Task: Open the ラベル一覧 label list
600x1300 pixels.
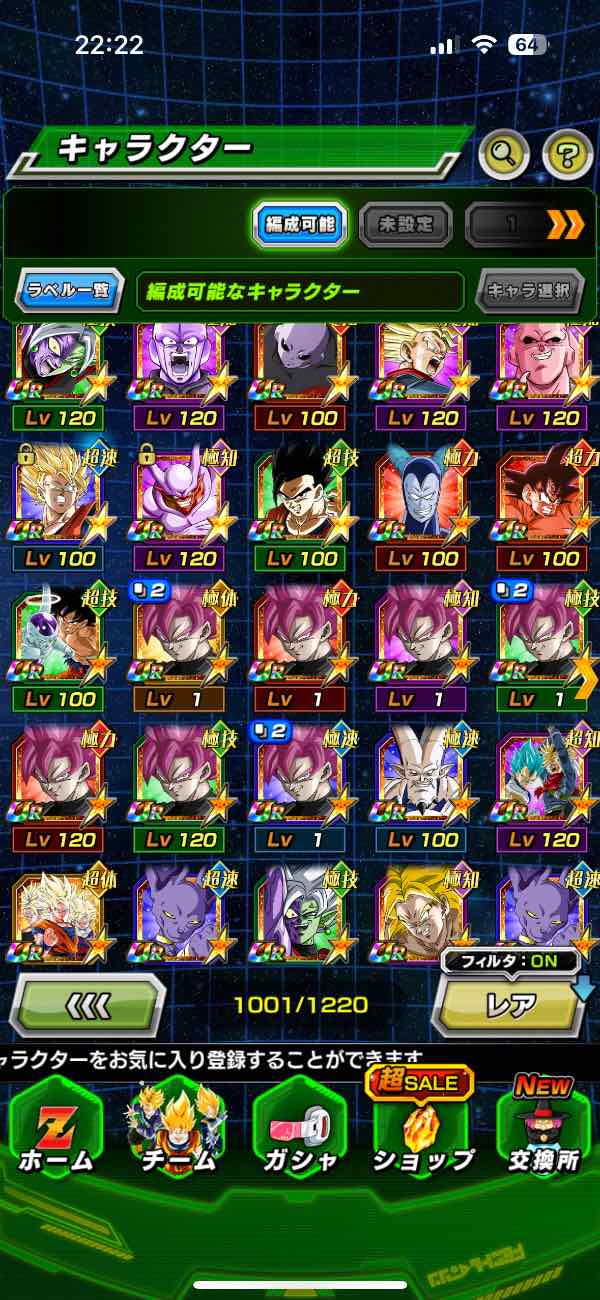Action: pyautogui.click(x=69, y=292)
